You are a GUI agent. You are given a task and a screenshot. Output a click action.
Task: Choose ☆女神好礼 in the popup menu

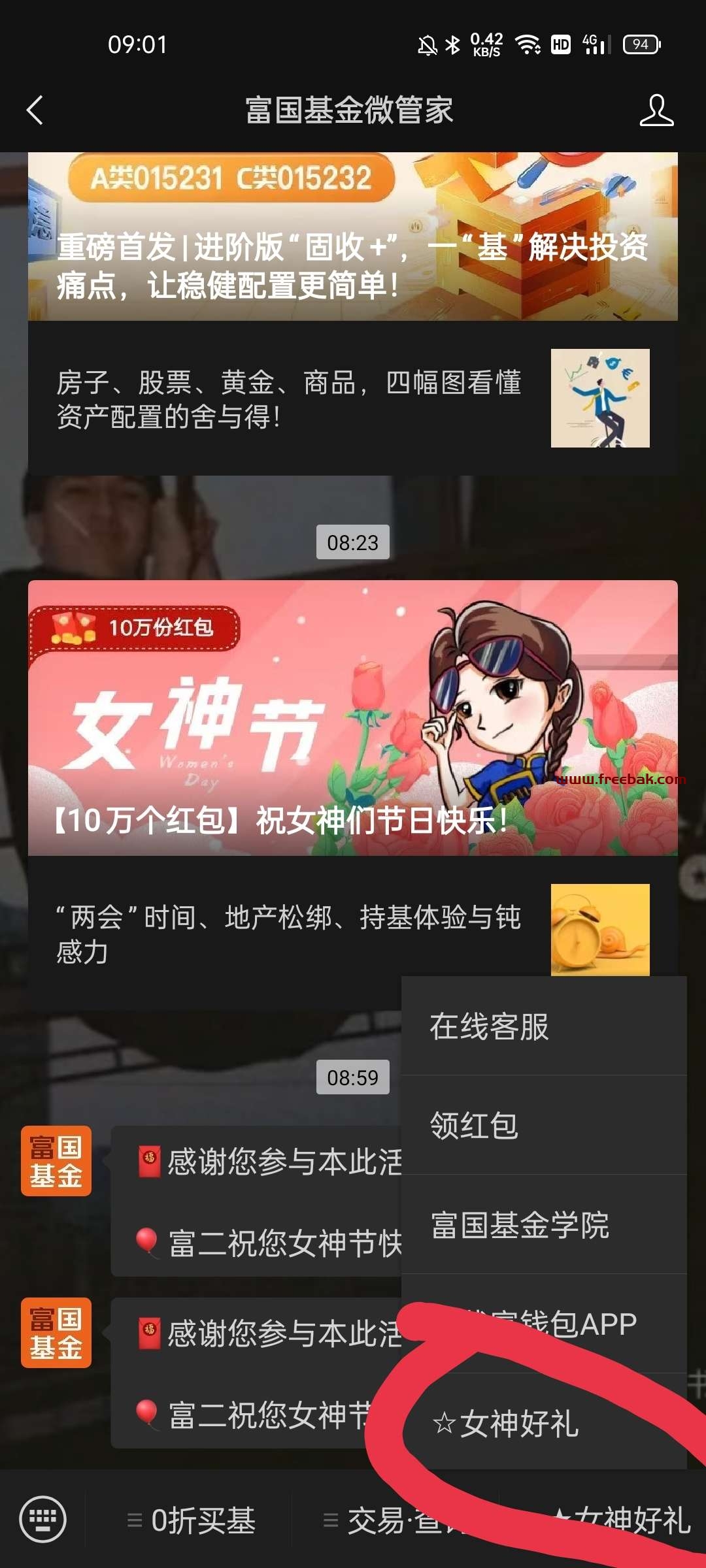click(544, 1422)
